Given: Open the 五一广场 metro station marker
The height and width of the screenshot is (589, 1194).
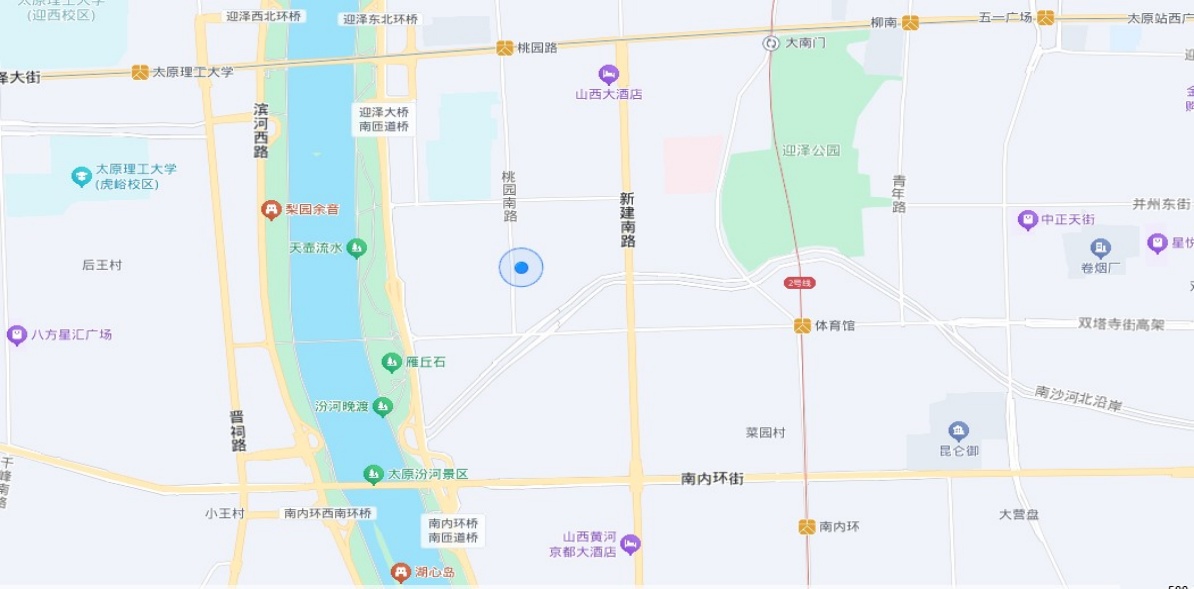Looking at the screenshot, I should 1045,18.
